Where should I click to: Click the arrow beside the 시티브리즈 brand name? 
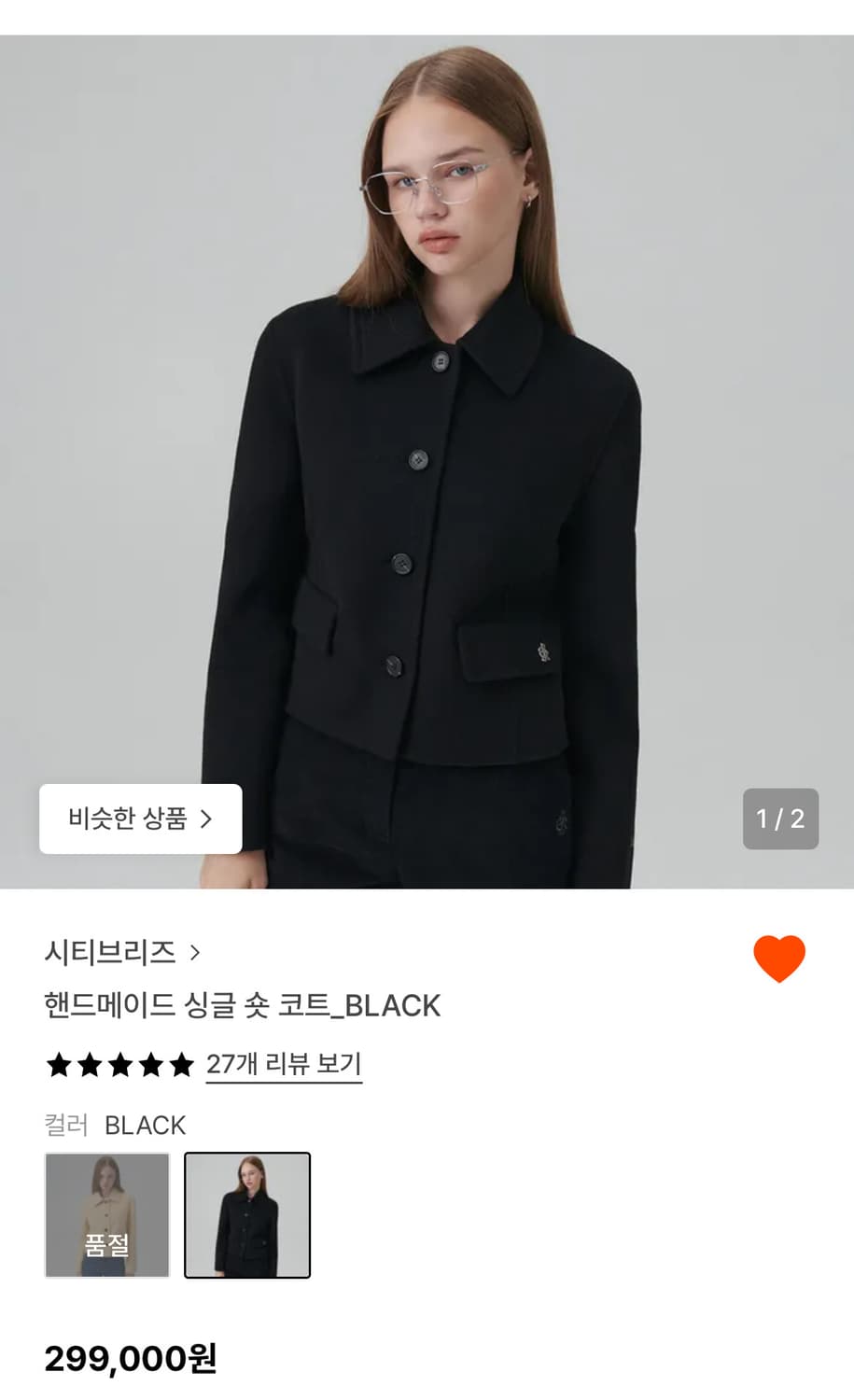[x=196, y=954]
